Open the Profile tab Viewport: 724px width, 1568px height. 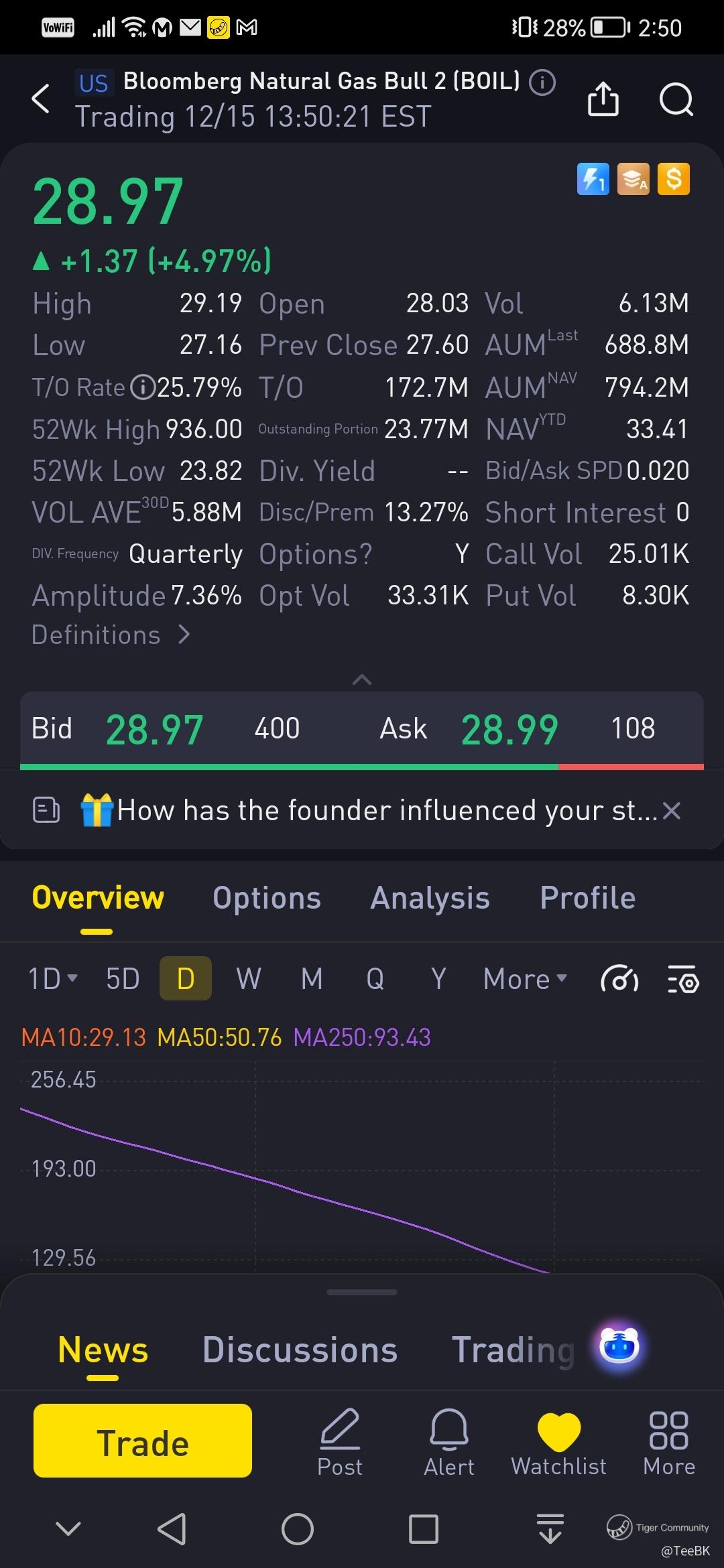[587, 898]
